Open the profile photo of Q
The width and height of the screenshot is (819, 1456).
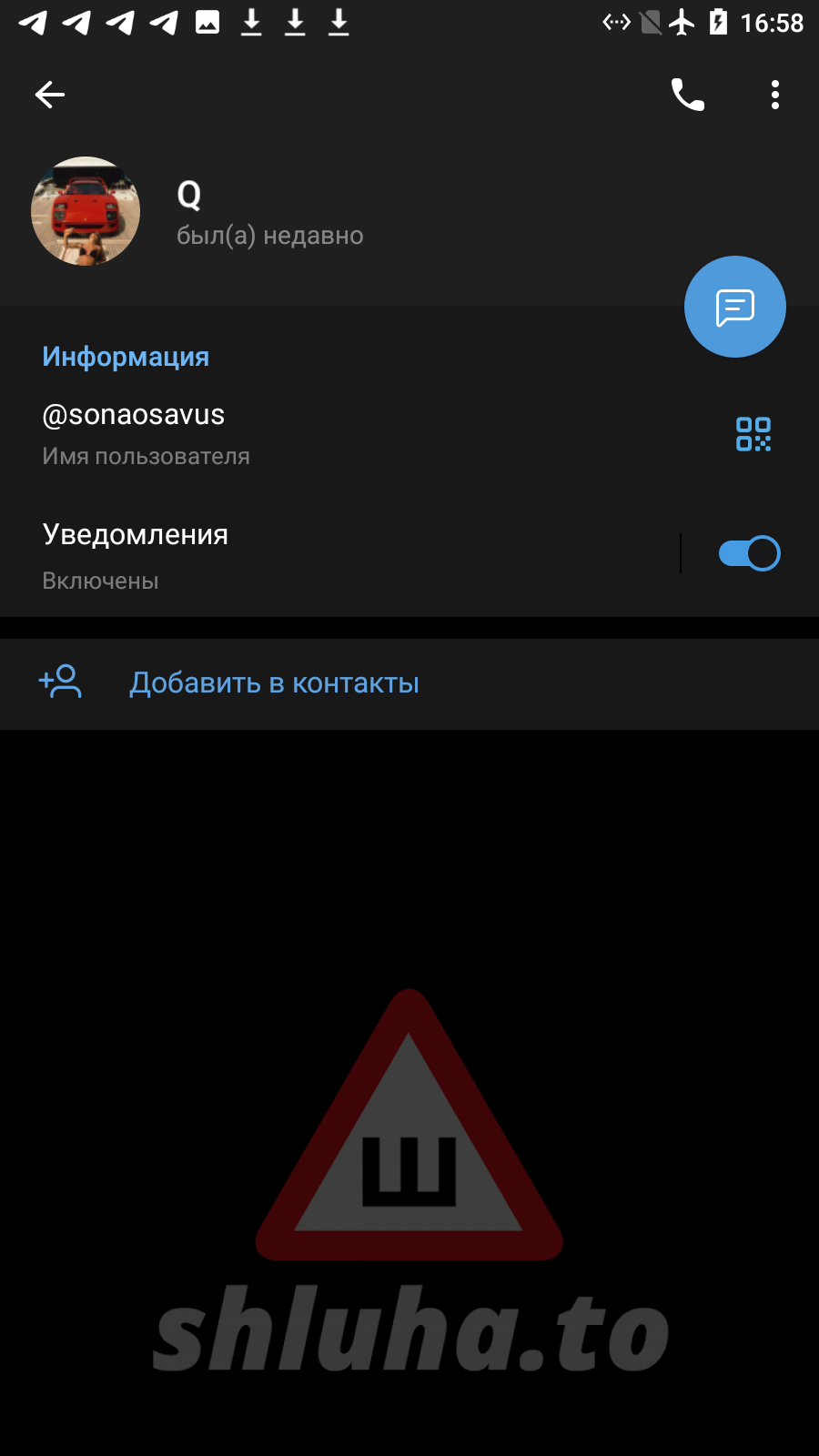pos(86,211)
